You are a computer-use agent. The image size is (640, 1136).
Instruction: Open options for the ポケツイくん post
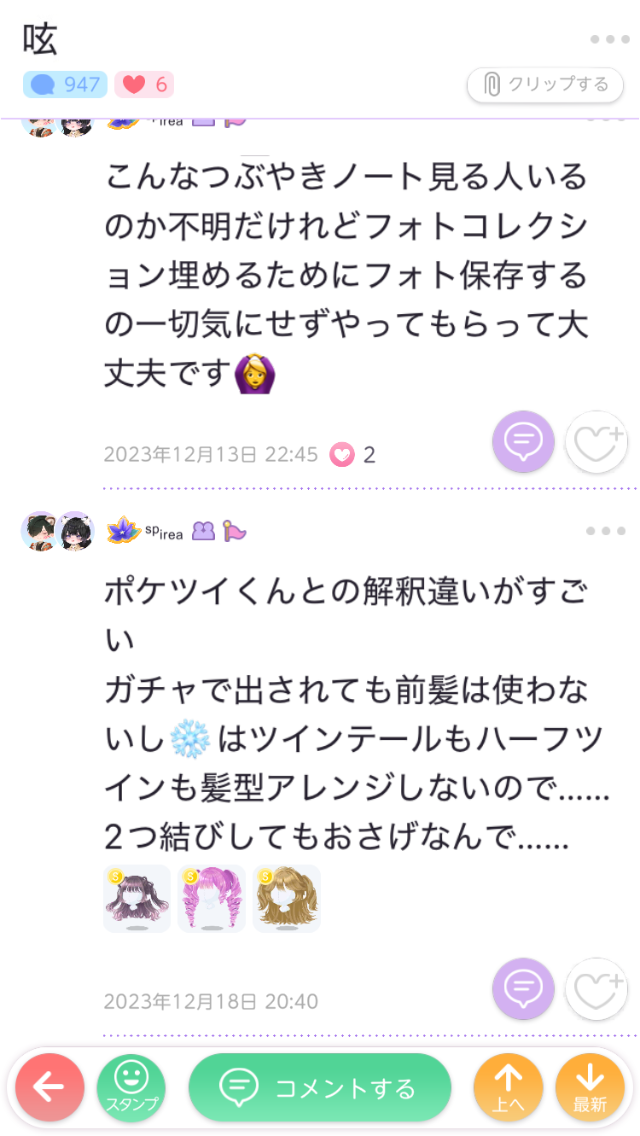click(x=605, y=531)
